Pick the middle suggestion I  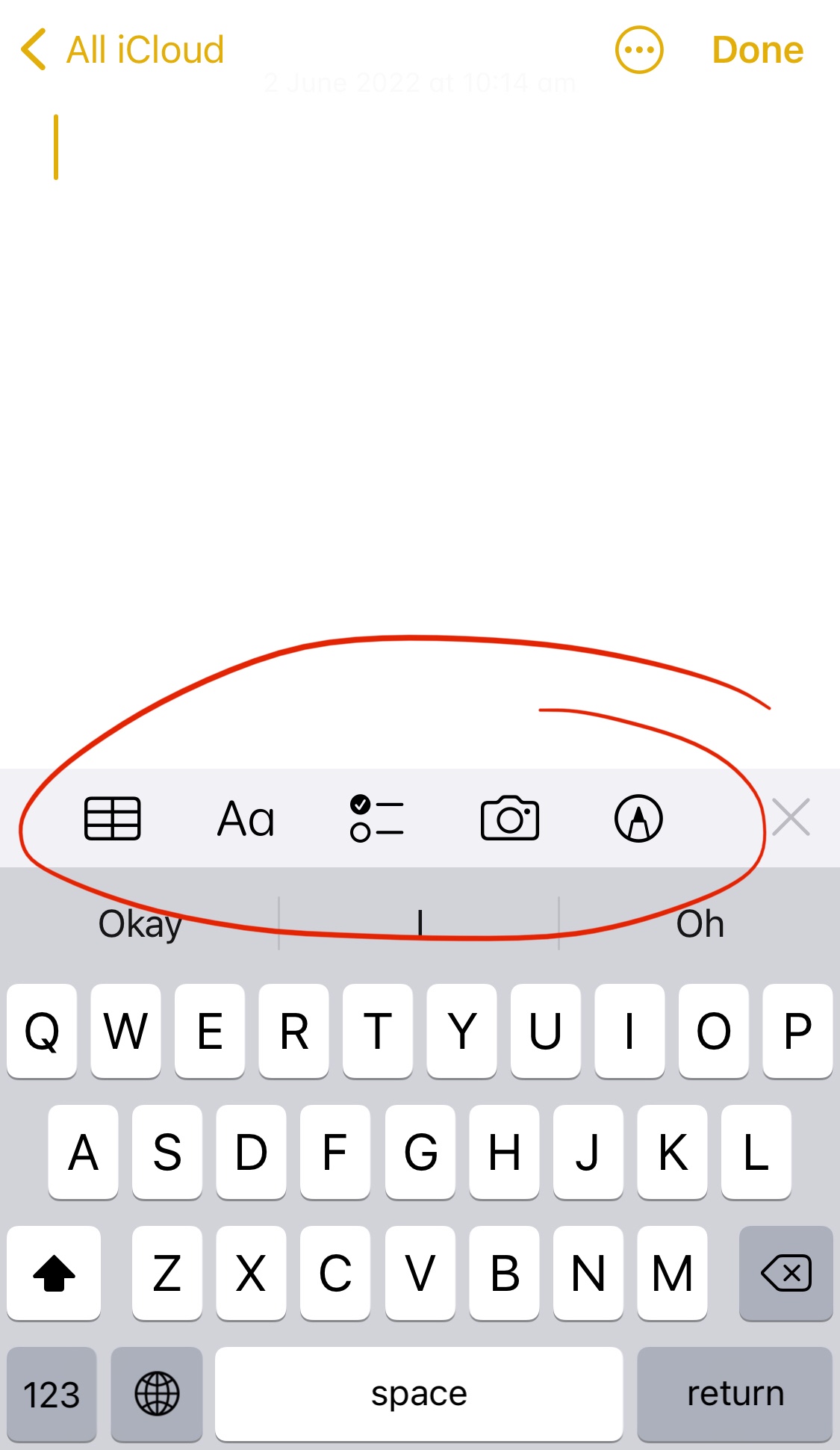(419, 923)
